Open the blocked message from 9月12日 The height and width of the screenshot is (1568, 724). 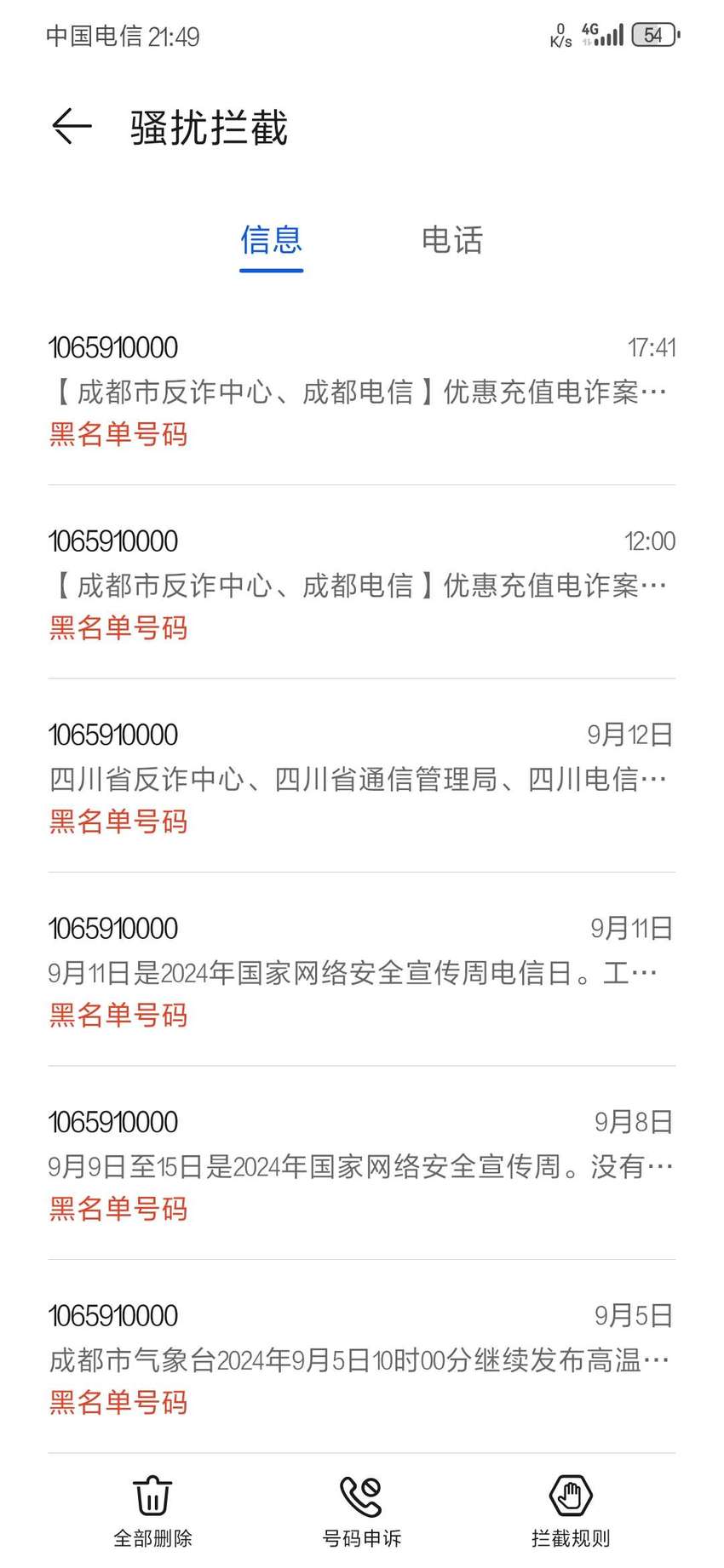point(362,776)
